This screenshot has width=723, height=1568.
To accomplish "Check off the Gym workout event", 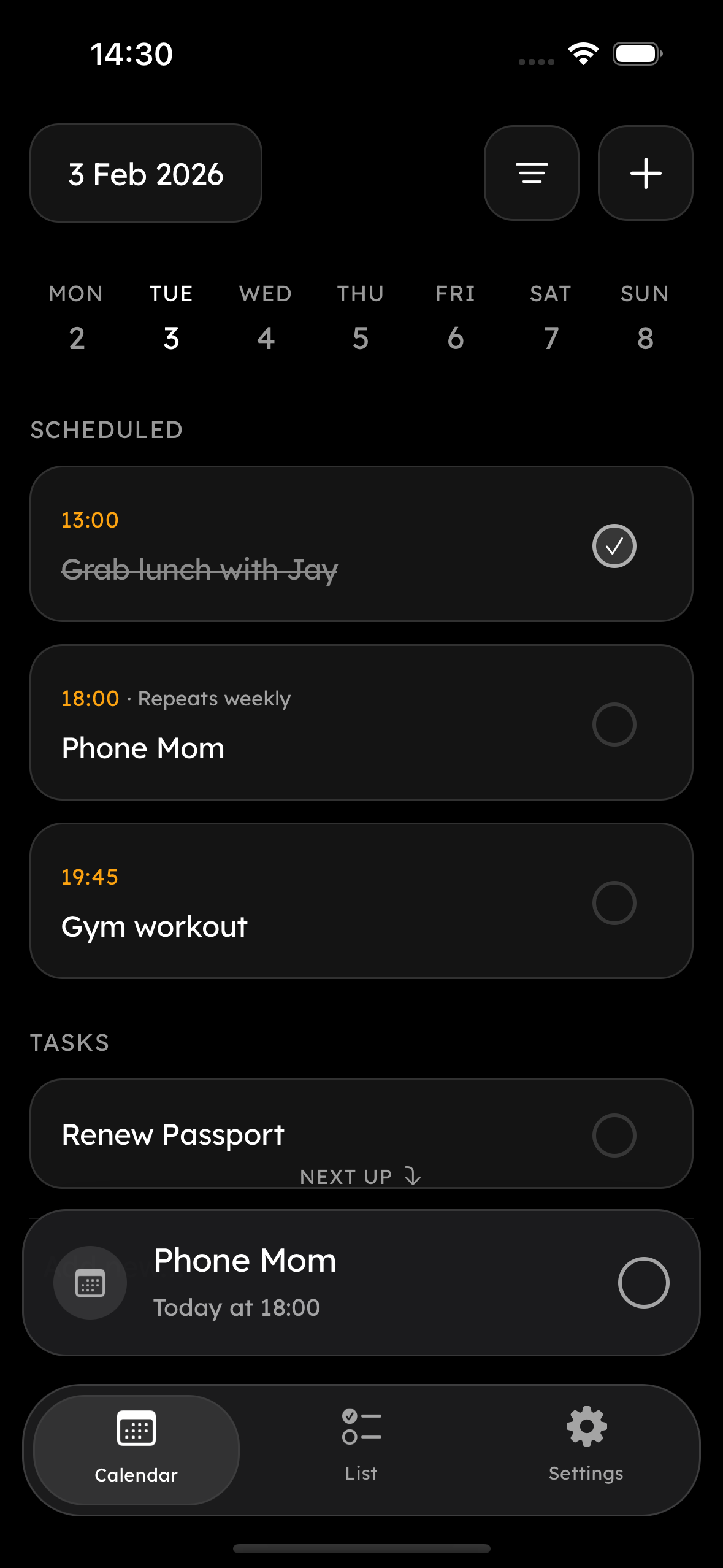I will point(614,902).
